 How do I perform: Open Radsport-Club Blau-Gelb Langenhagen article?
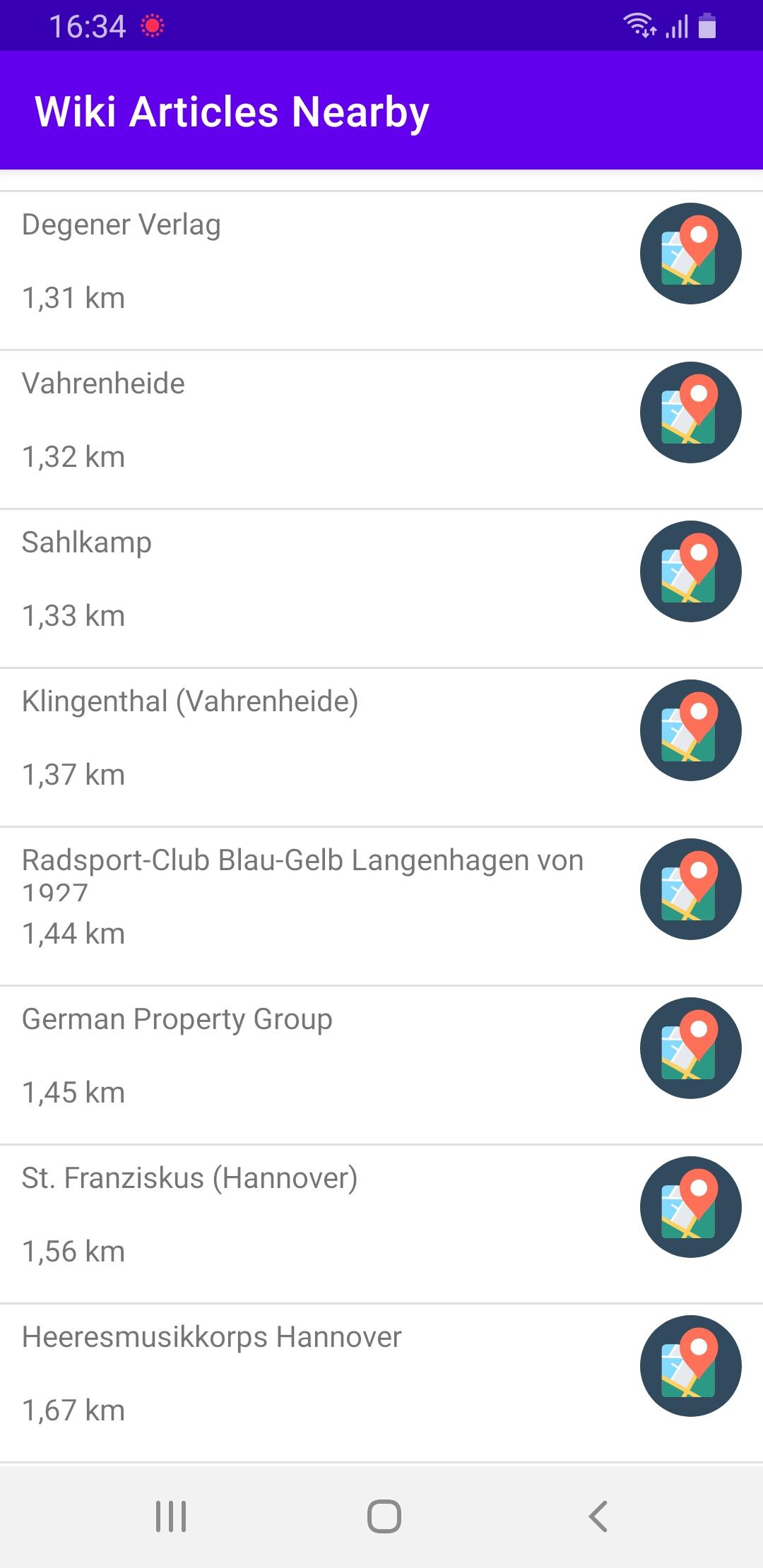tap(302, 862)
